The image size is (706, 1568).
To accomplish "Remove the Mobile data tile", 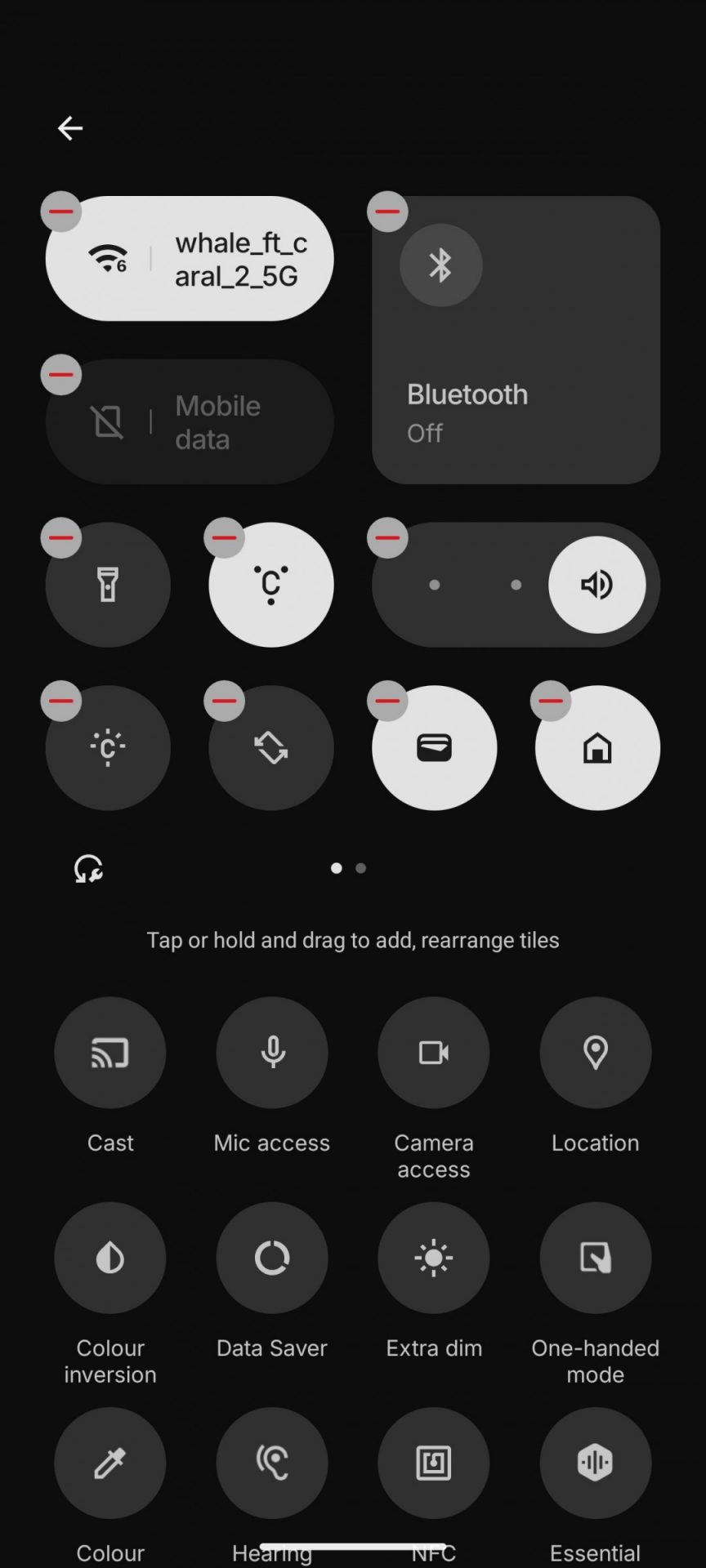I will click(61, 375).
